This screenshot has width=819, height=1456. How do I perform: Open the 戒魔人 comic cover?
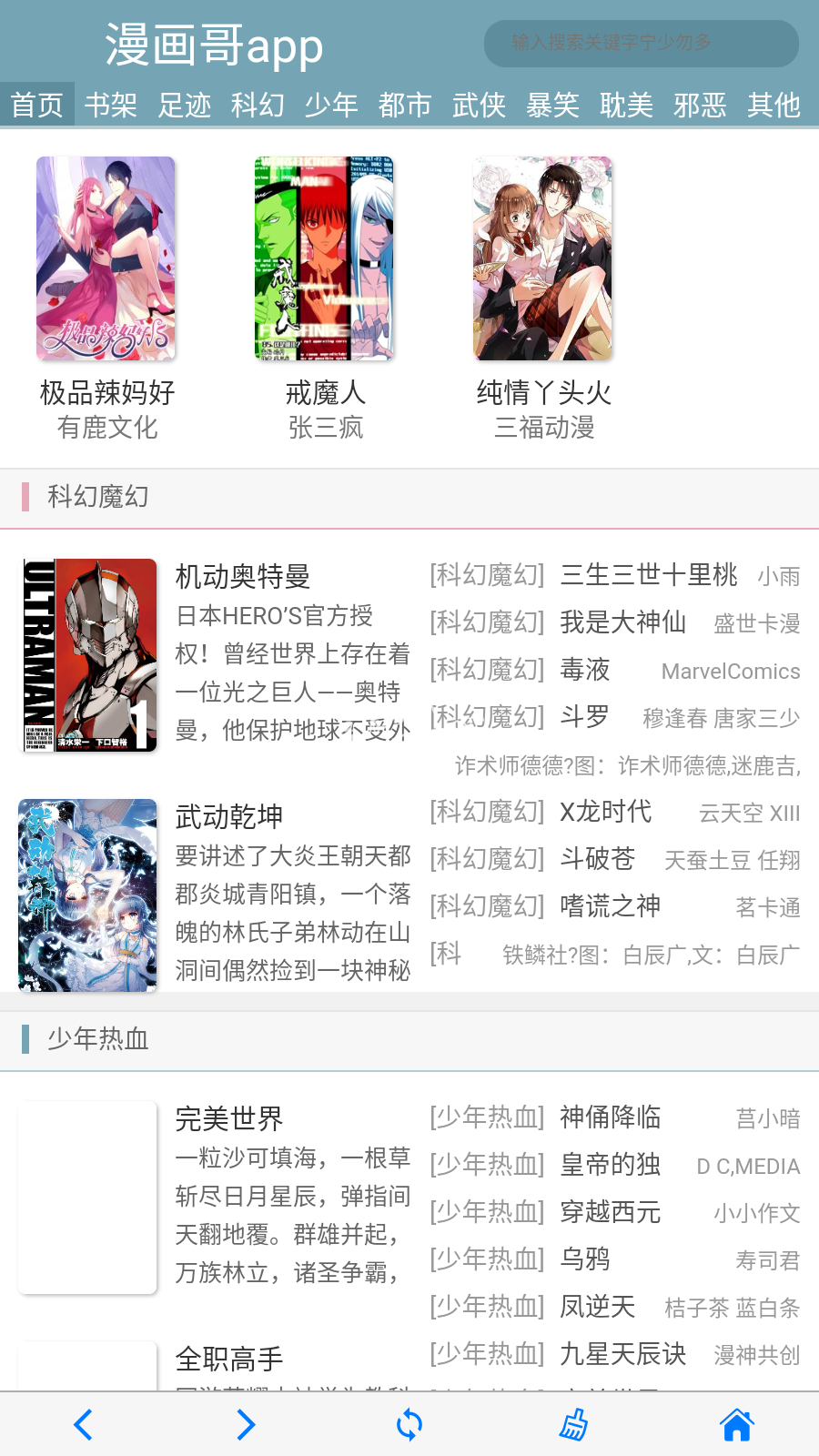[x=325, y=258]
